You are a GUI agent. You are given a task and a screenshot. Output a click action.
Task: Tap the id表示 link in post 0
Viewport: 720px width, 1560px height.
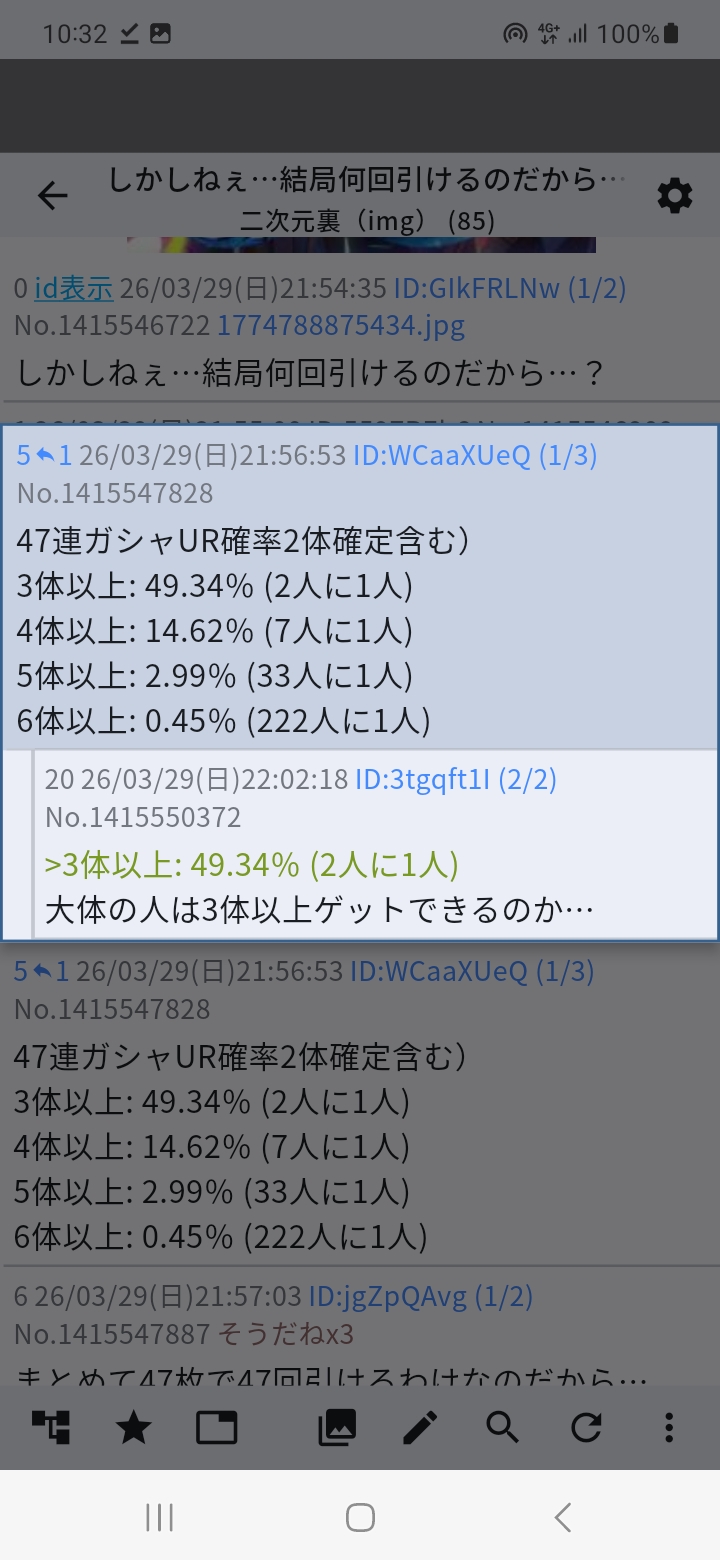point(73,289)
